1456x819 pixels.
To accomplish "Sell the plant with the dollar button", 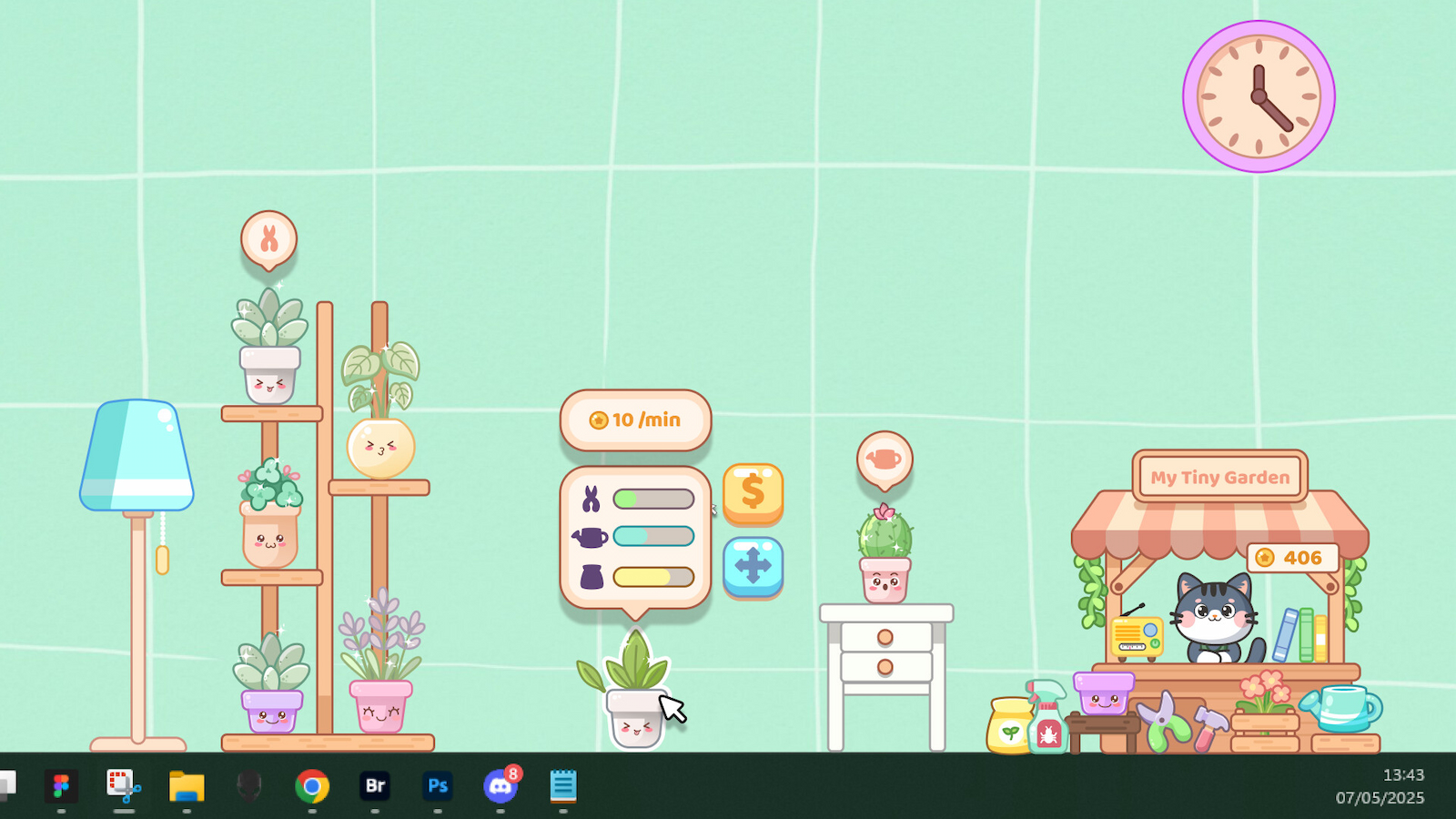I will point(753,493).
